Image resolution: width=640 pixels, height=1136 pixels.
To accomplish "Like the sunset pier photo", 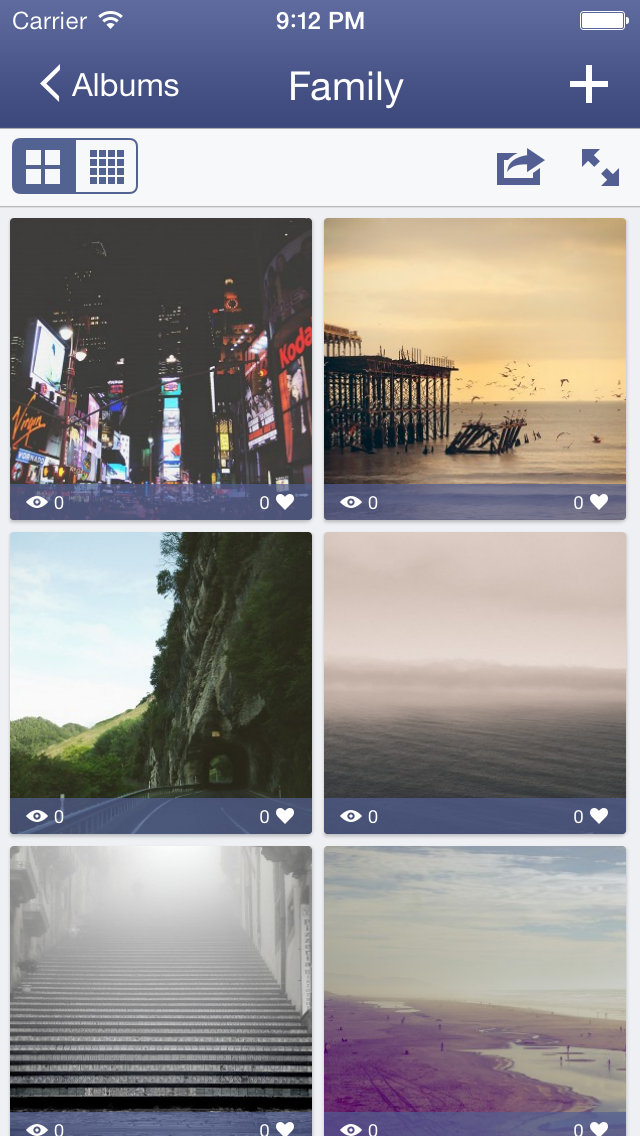I will point(598,503).
